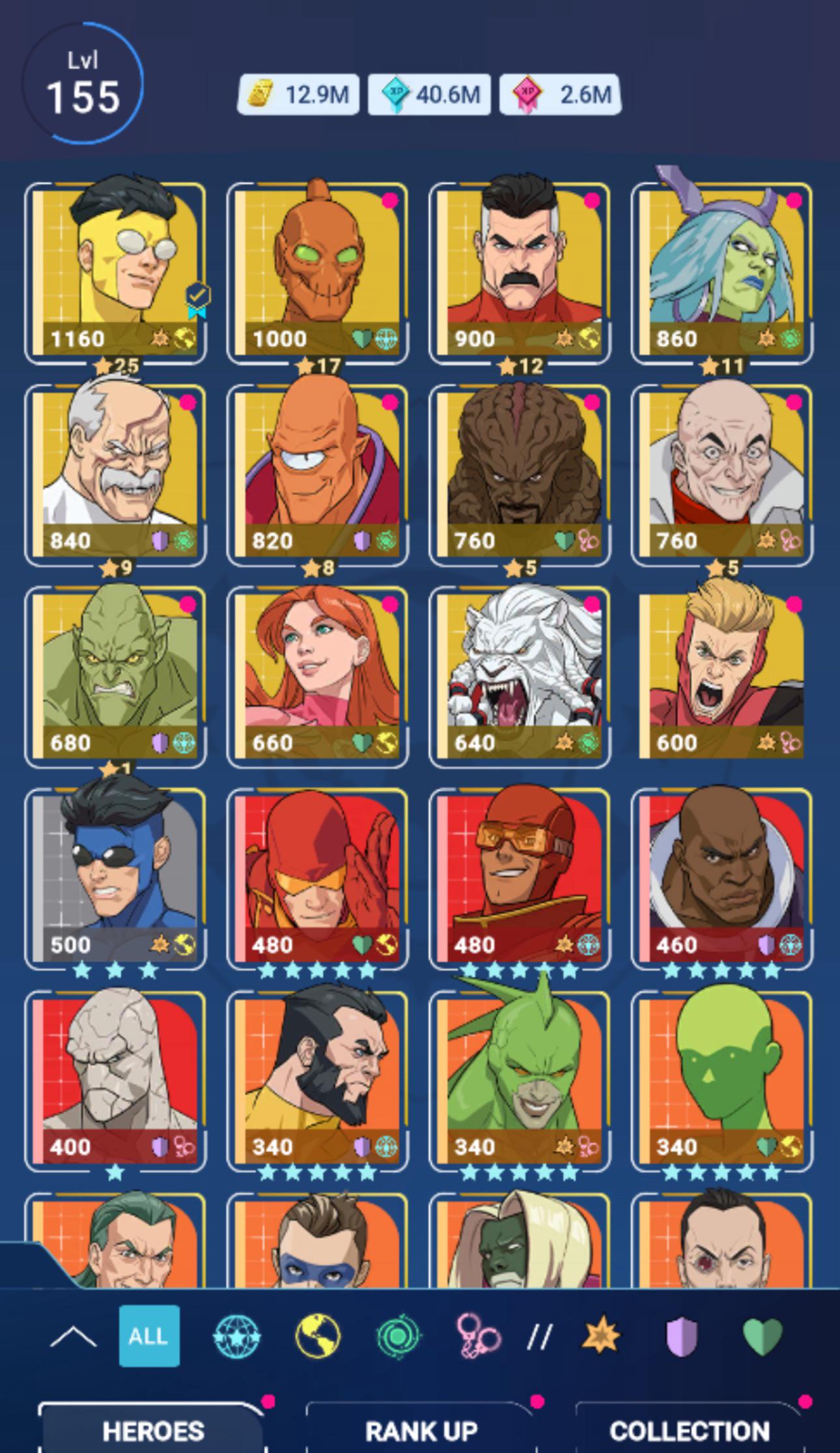The image size is (840, 1453).
Task: Filter heroes by the green heart role
Action: [x=762, y=1336]
